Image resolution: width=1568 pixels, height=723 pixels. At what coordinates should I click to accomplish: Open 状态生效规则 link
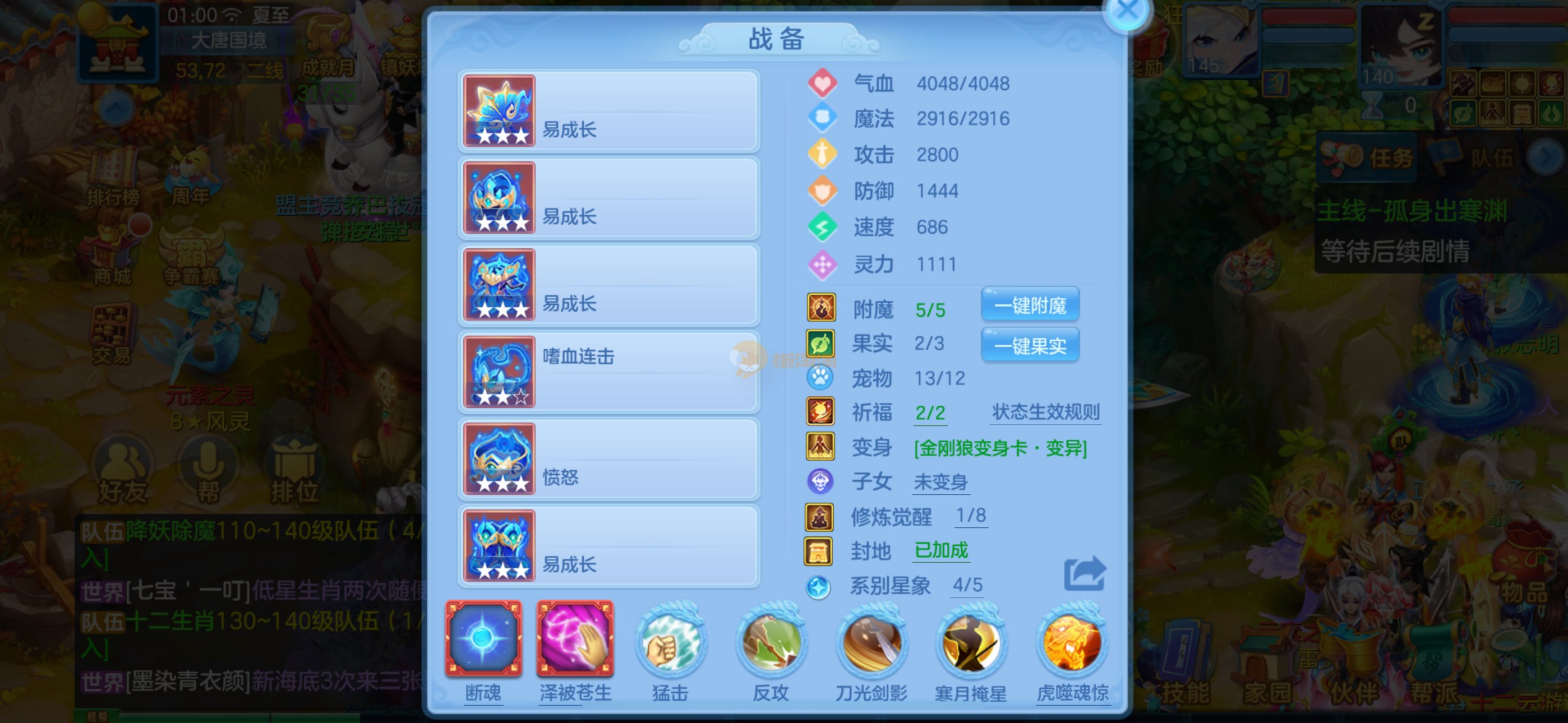point(1045,412)
